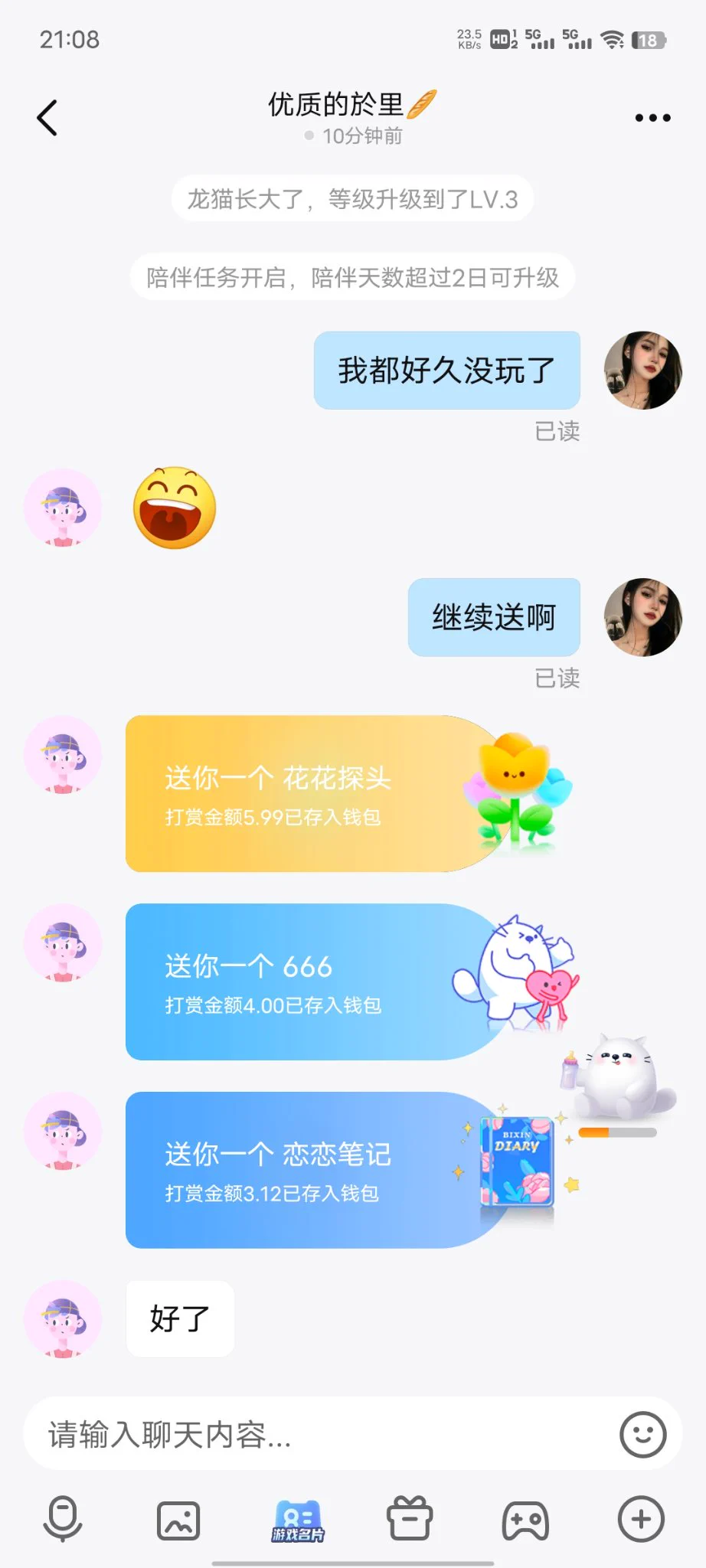706x1568 pixels.
Task: Expand more options with the plus icon
Action: coord(641,1519)
